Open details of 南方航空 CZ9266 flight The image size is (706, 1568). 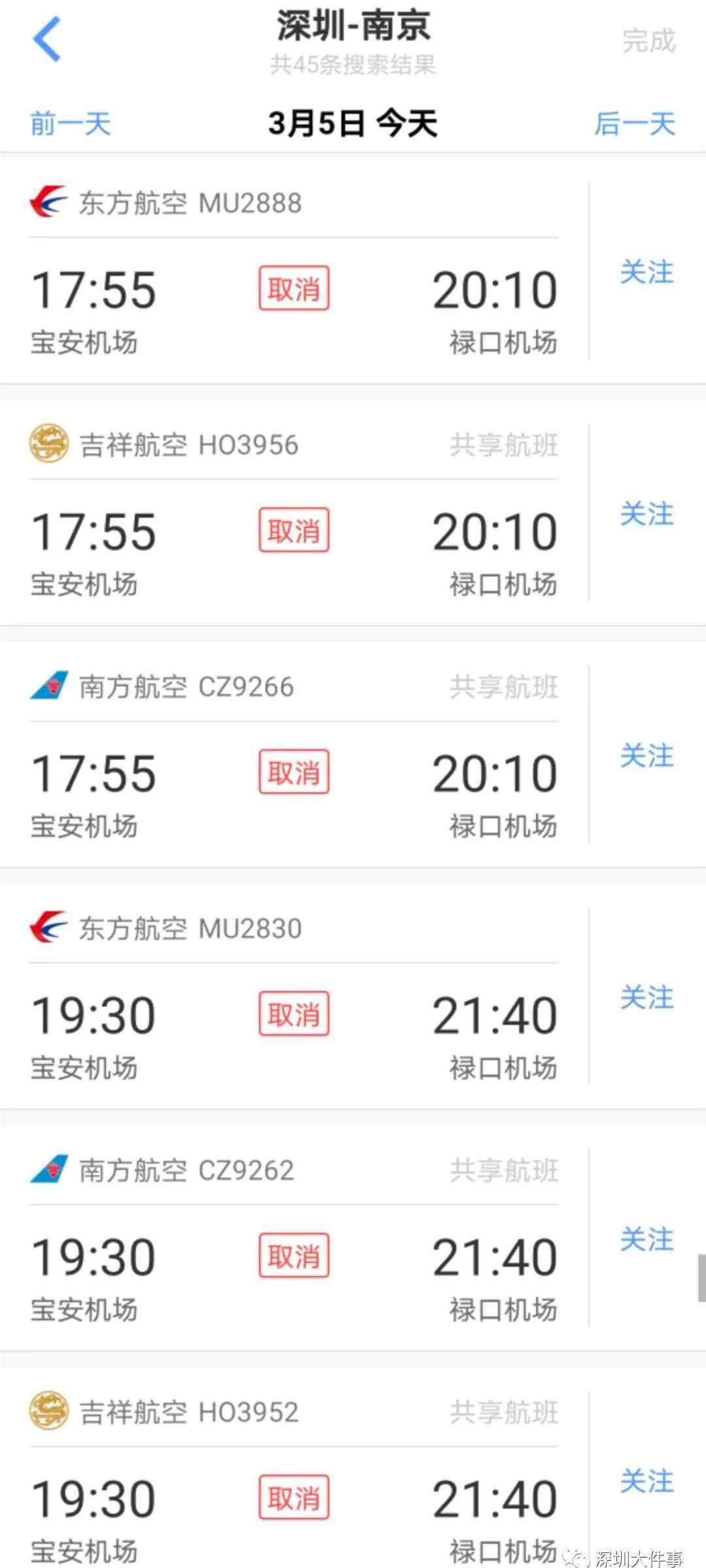tap(294, 754)
